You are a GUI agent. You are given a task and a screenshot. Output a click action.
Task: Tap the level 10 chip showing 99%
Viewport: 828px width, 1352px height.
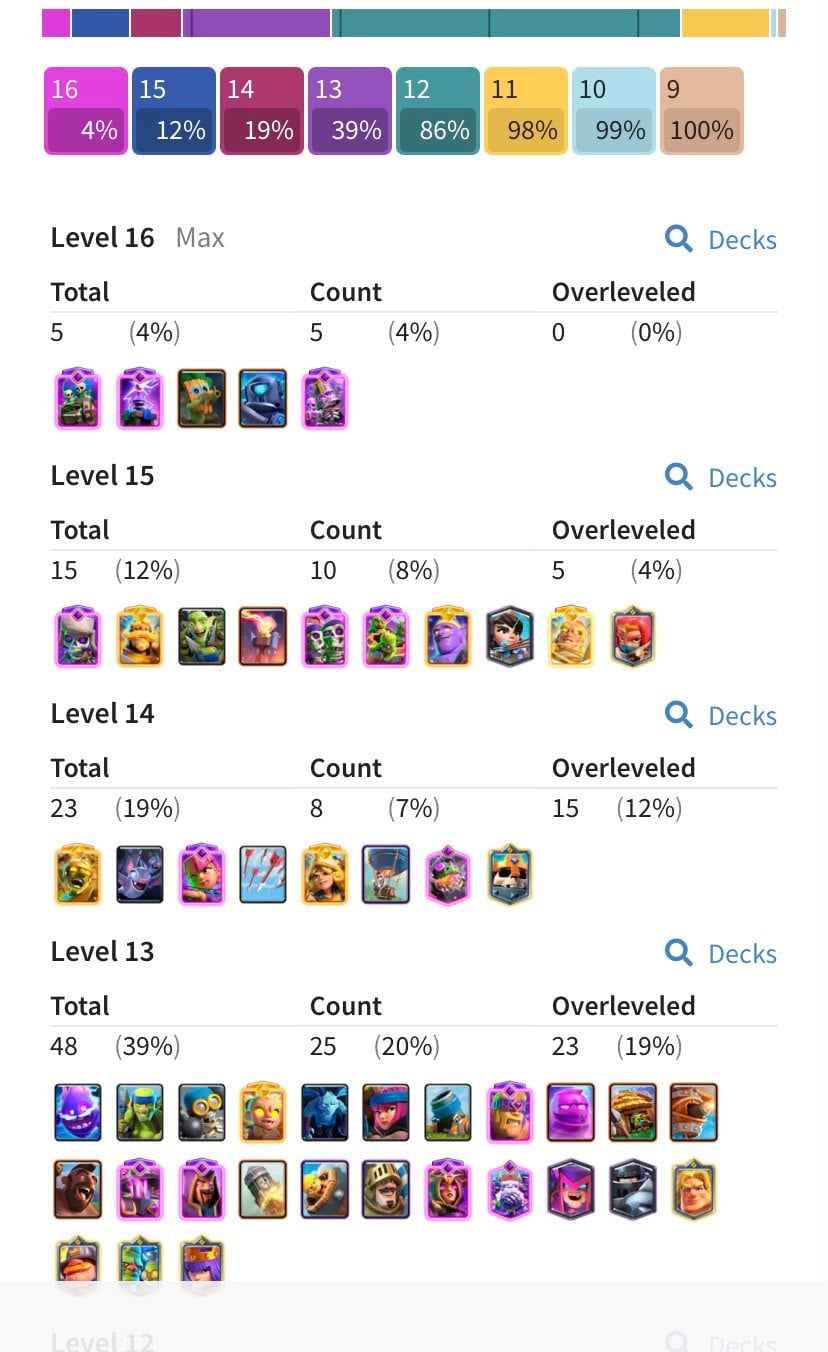coord(614,111)
